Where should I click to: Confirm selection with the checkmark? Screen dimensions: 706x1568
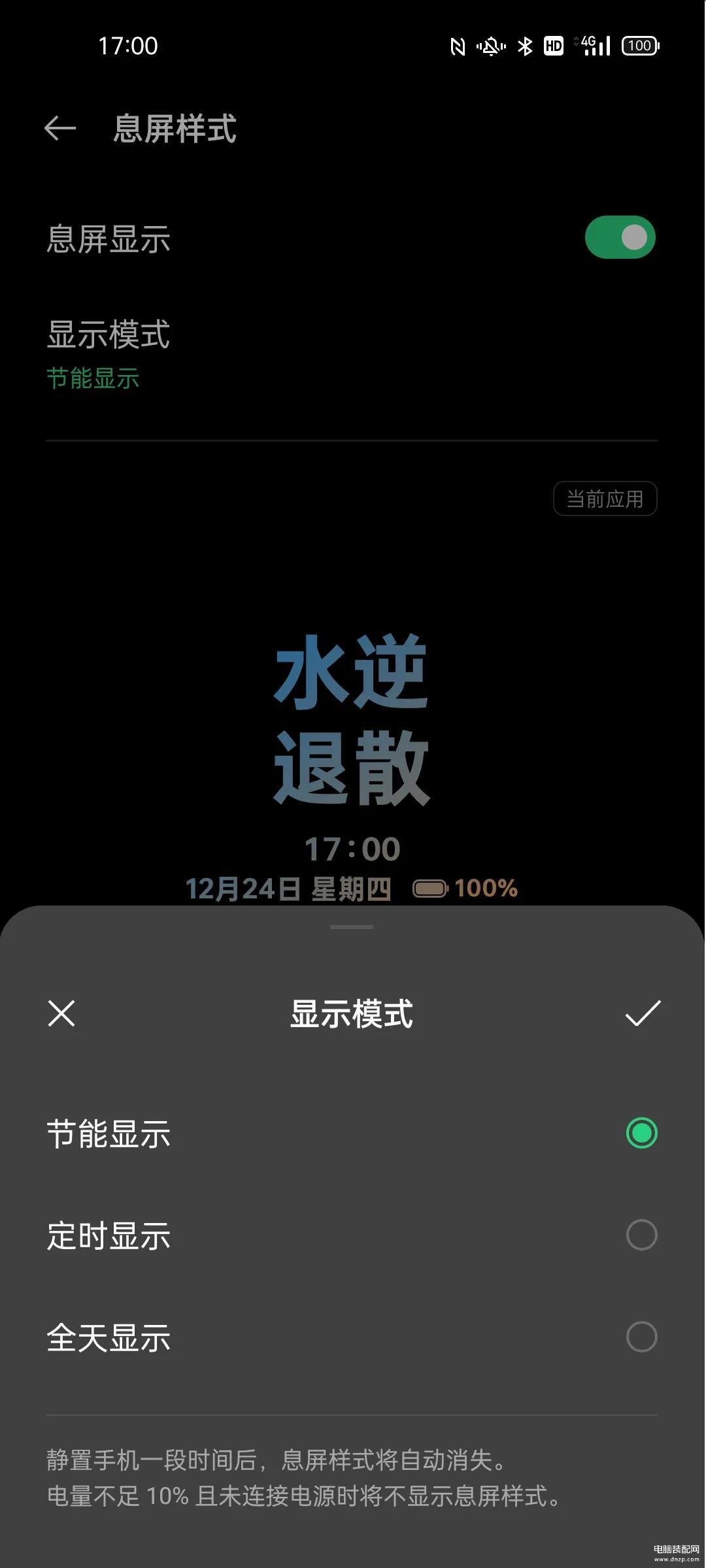point(643,1013)
